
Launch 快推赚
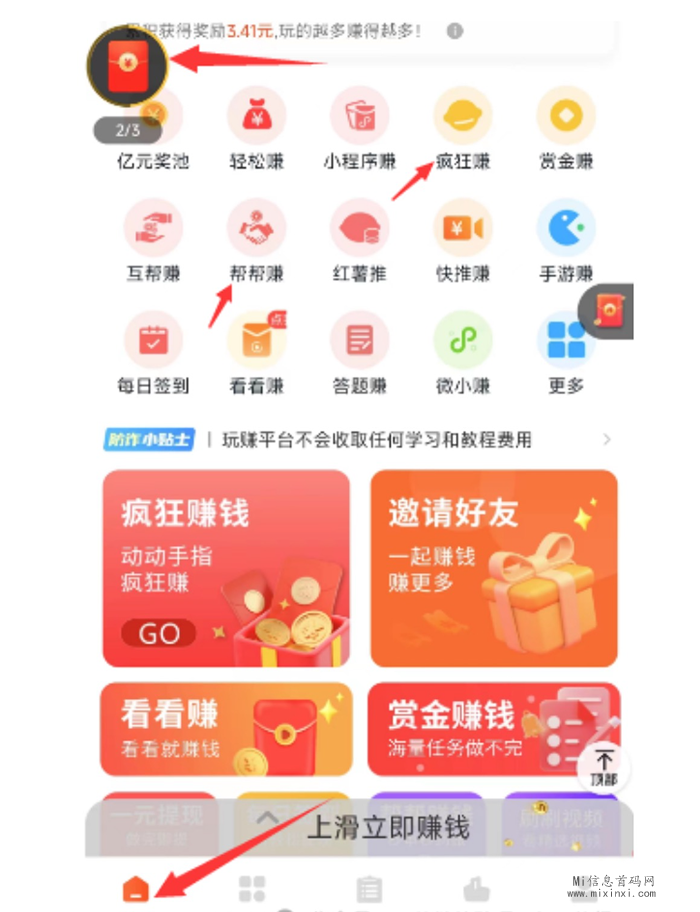(x=462, y=229)
